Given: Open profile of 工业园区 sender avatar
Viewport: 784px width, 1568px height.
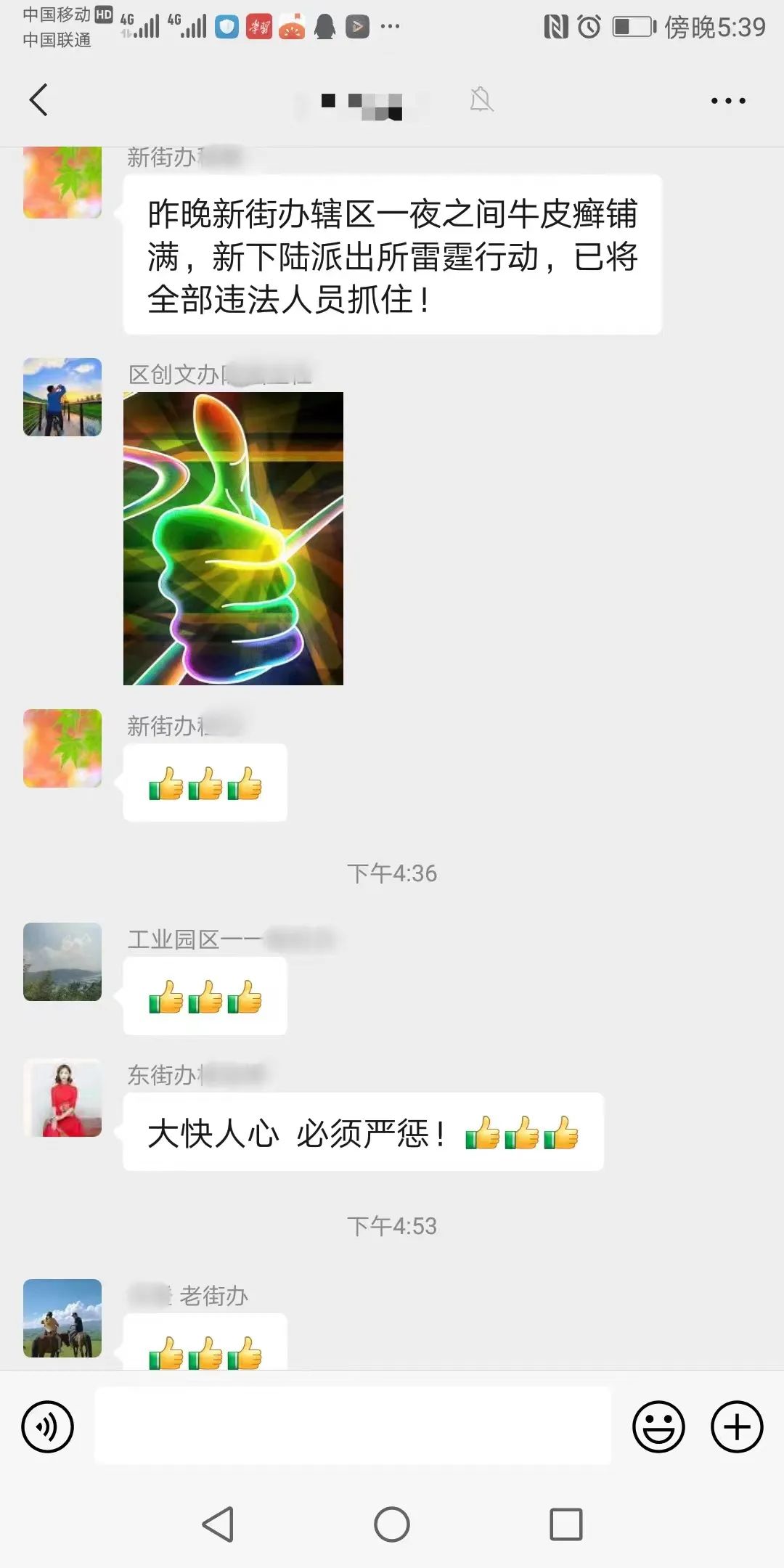Looking at the screenshot, I should coord(62,962).
